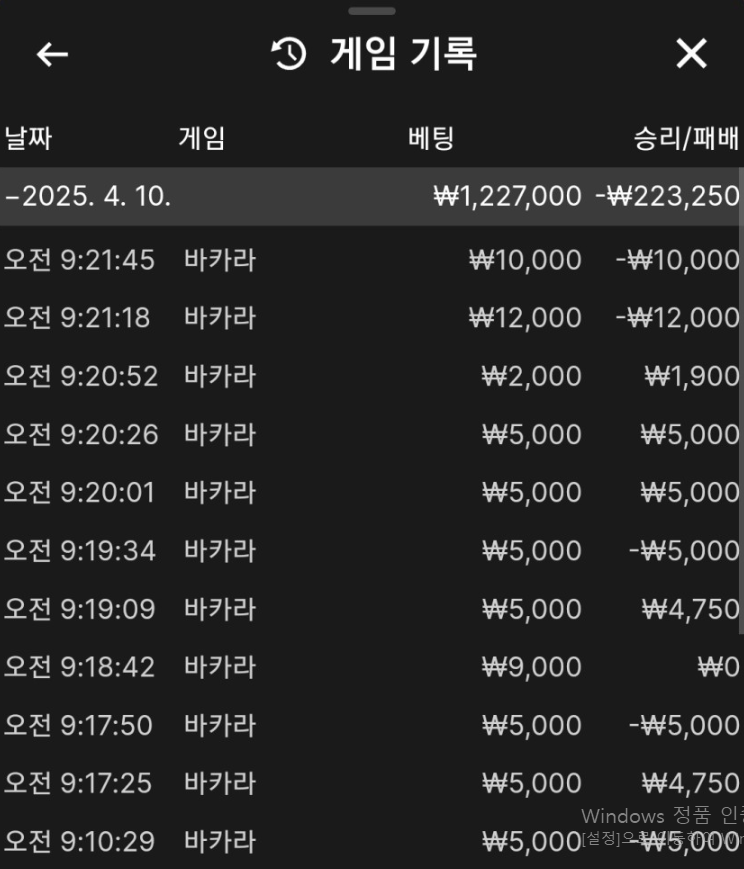The image size is (744, 869).
Task: Tap the 바카라 label on the 9:21:18 row
Action: click(x=218, y=317)
